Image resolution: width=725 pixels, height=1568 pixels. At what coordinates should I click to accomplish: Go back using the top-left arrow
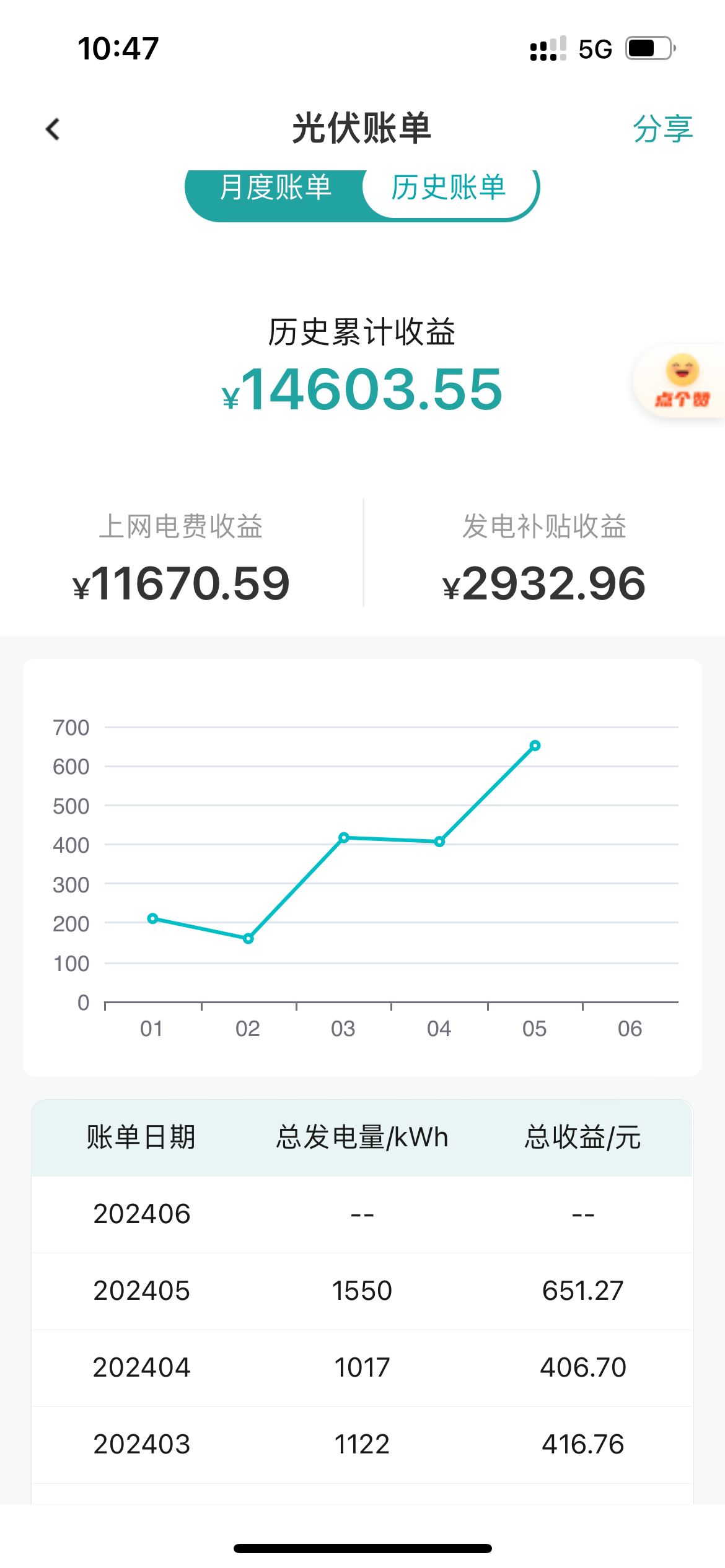[x=53, y=129]
